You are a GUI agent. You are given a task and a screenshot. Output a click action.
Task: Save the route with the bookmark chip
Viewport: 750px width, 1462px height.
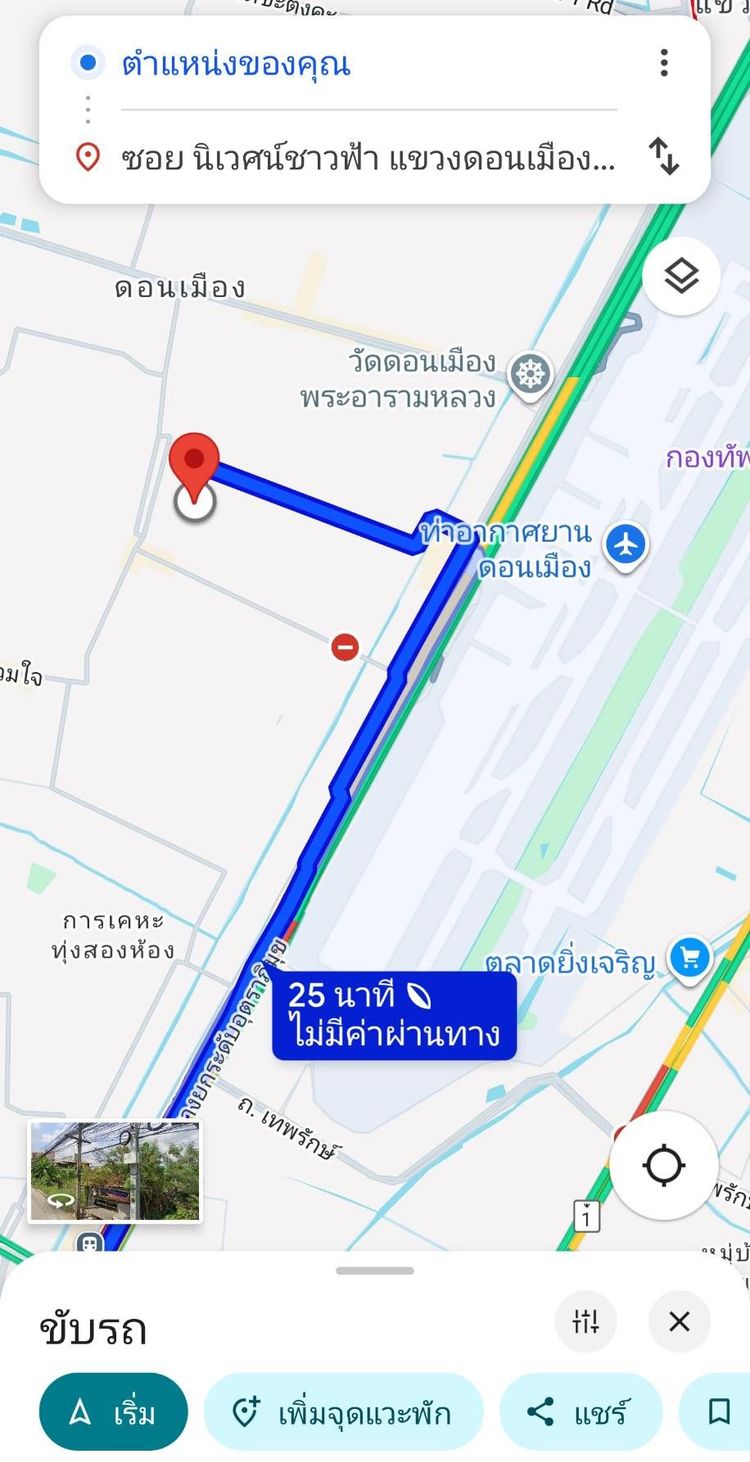[718, 1412]
